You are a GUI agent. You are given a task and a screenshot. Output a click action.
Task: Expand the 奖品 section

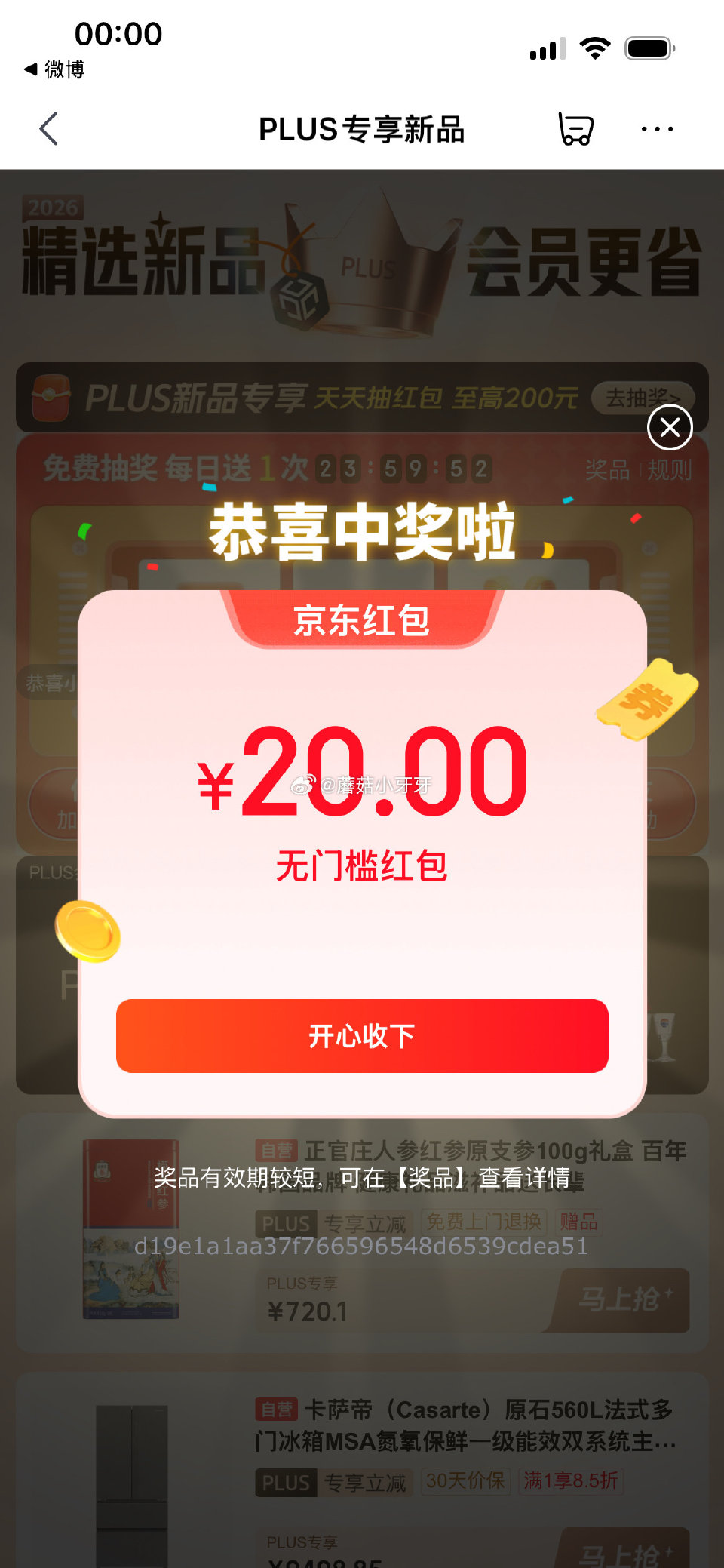tap(608, 469)
